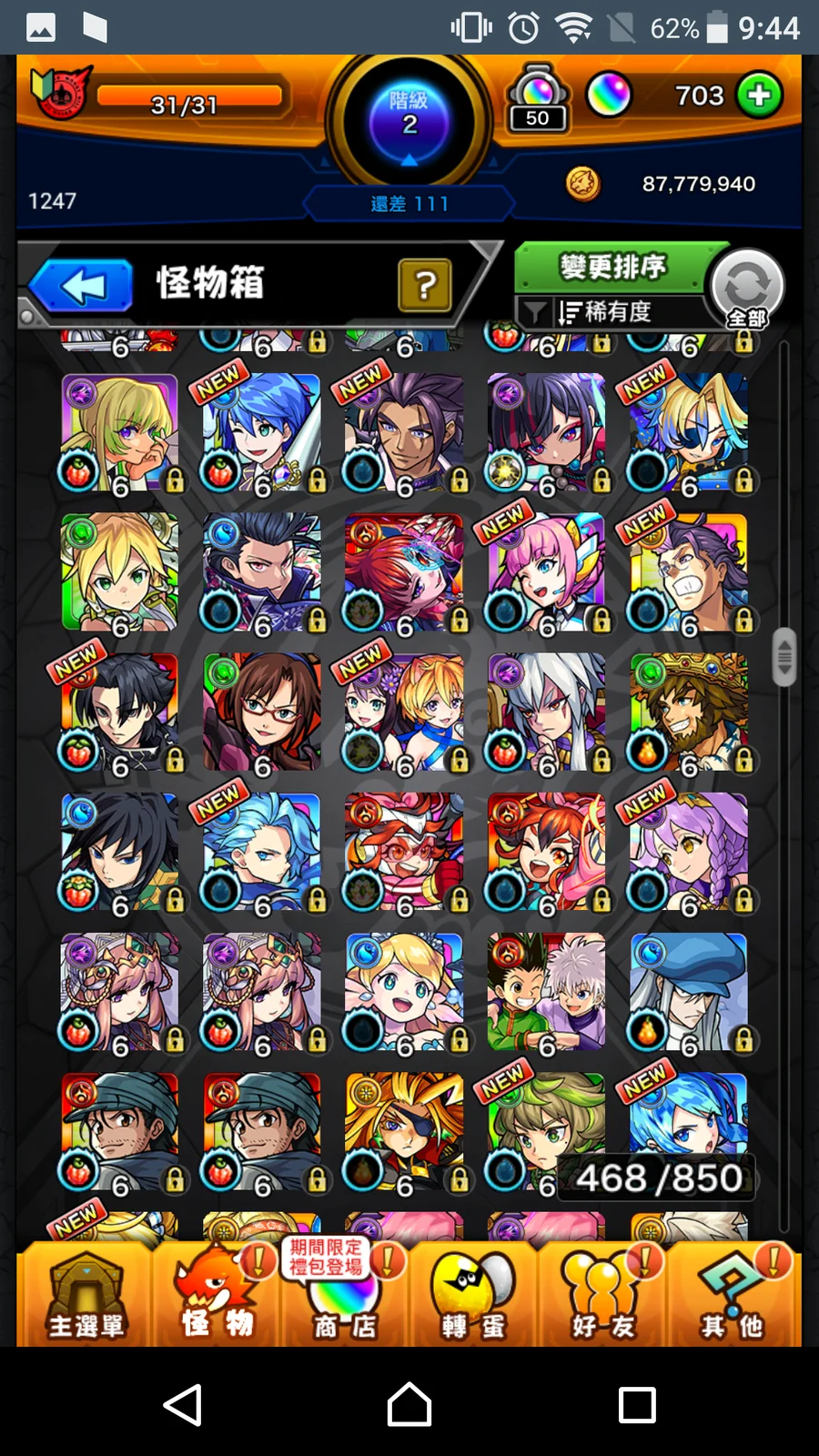Add orbs with the green plus button

(x=760, y=96)
